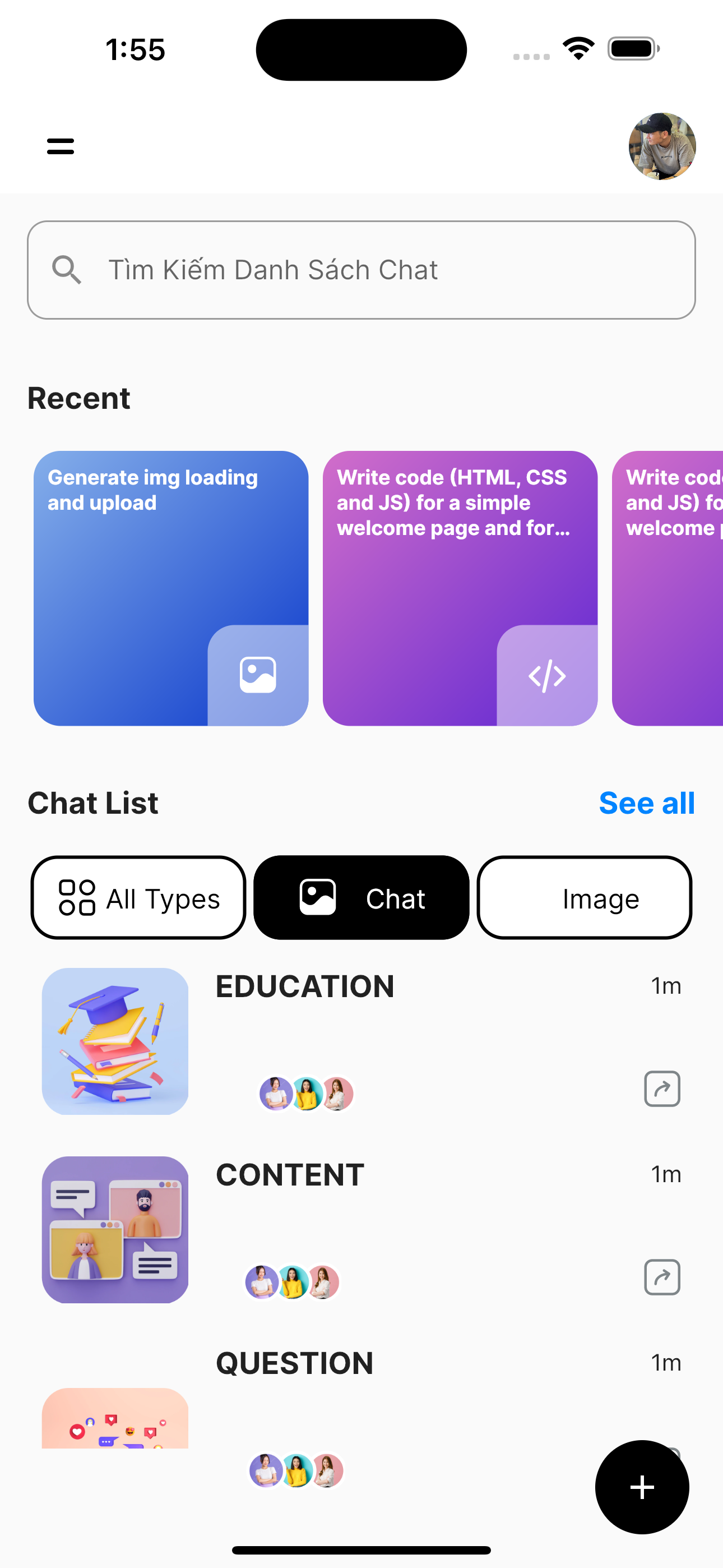This screenshot has height=1568, width=723.
Task: Select the All Types filter
Action: click(138, 898)
